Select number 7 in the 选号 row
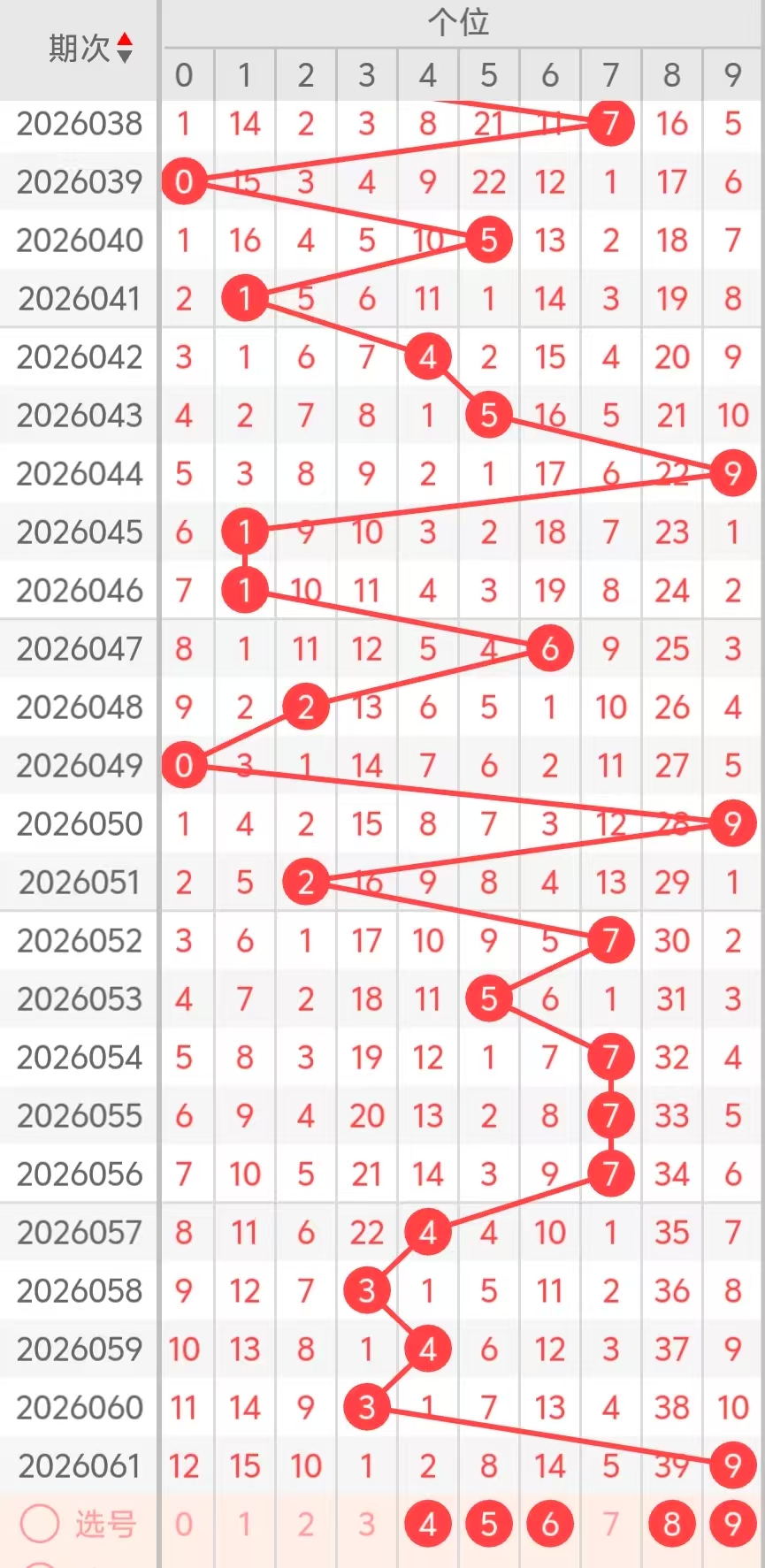The width and height of the screenshot is (765, 1568). click(611, 1524)
